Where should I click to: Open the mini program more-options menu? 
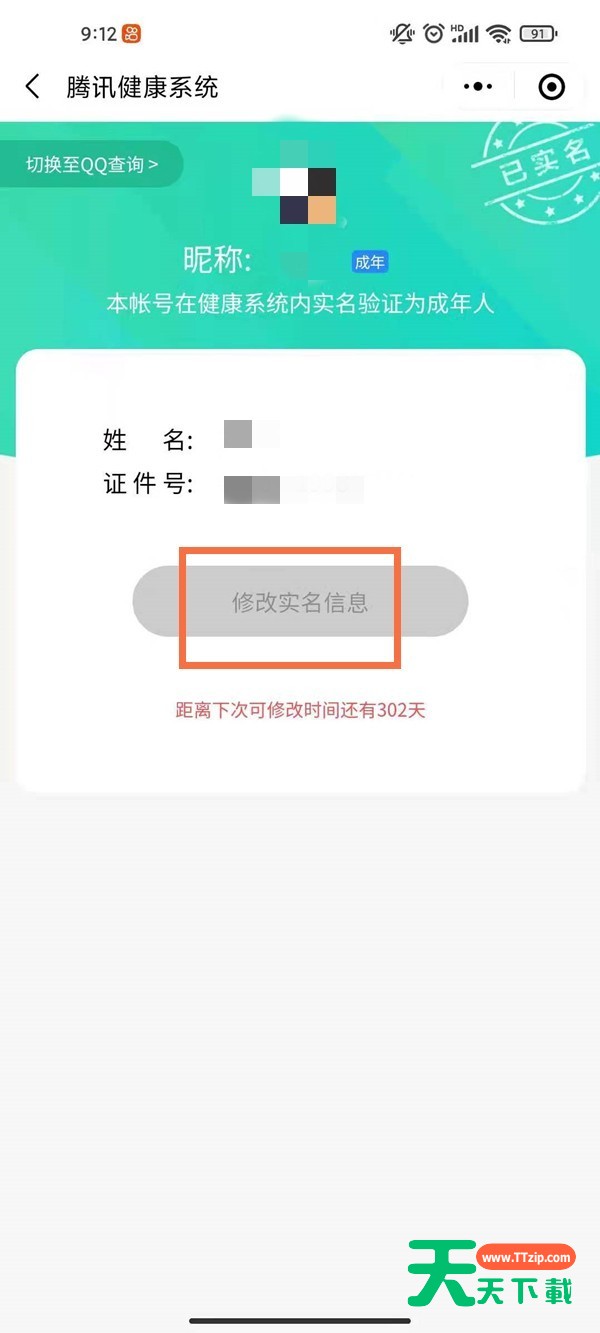pyautogui.click(x=478, y=87)
